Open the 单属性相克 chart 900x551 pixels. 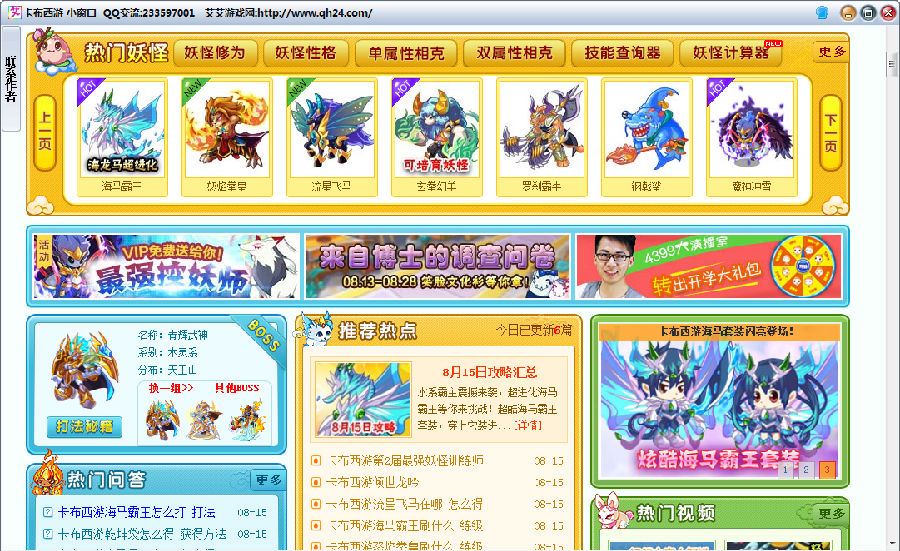click(x=406, y=53)
